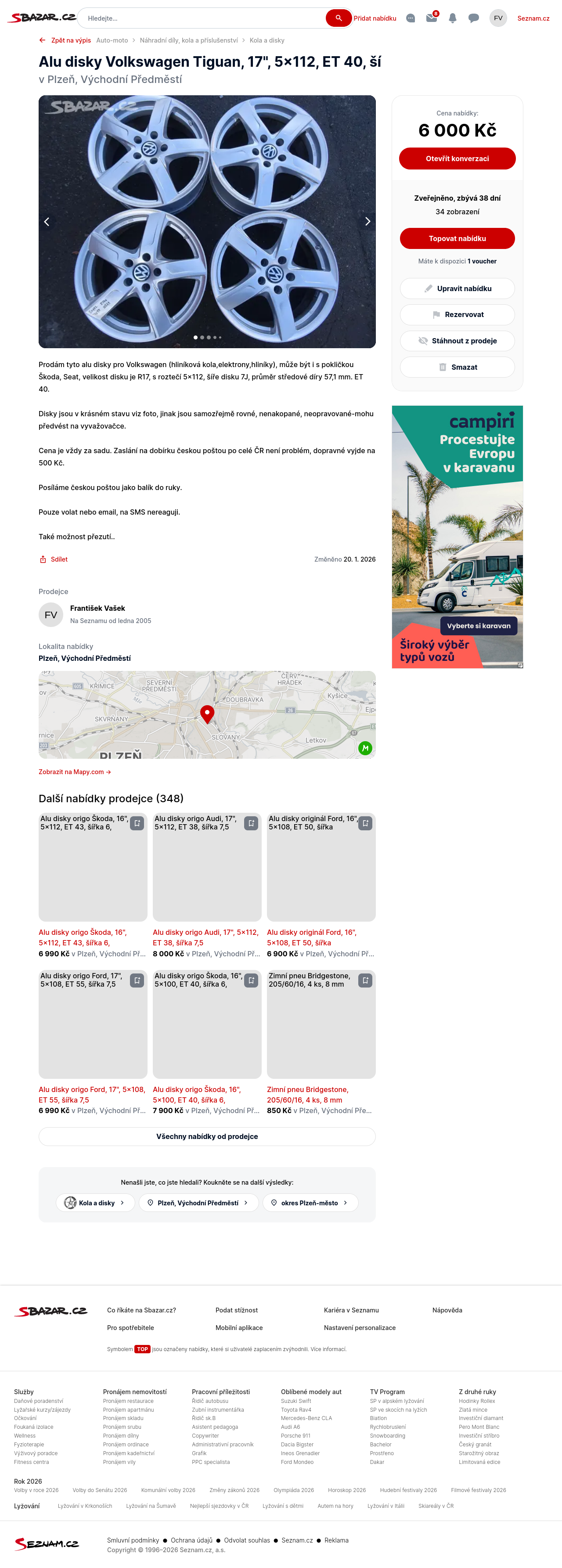Show next photo with right arrow
Viewport: 562px width, 1568px height.
point(367,222)
